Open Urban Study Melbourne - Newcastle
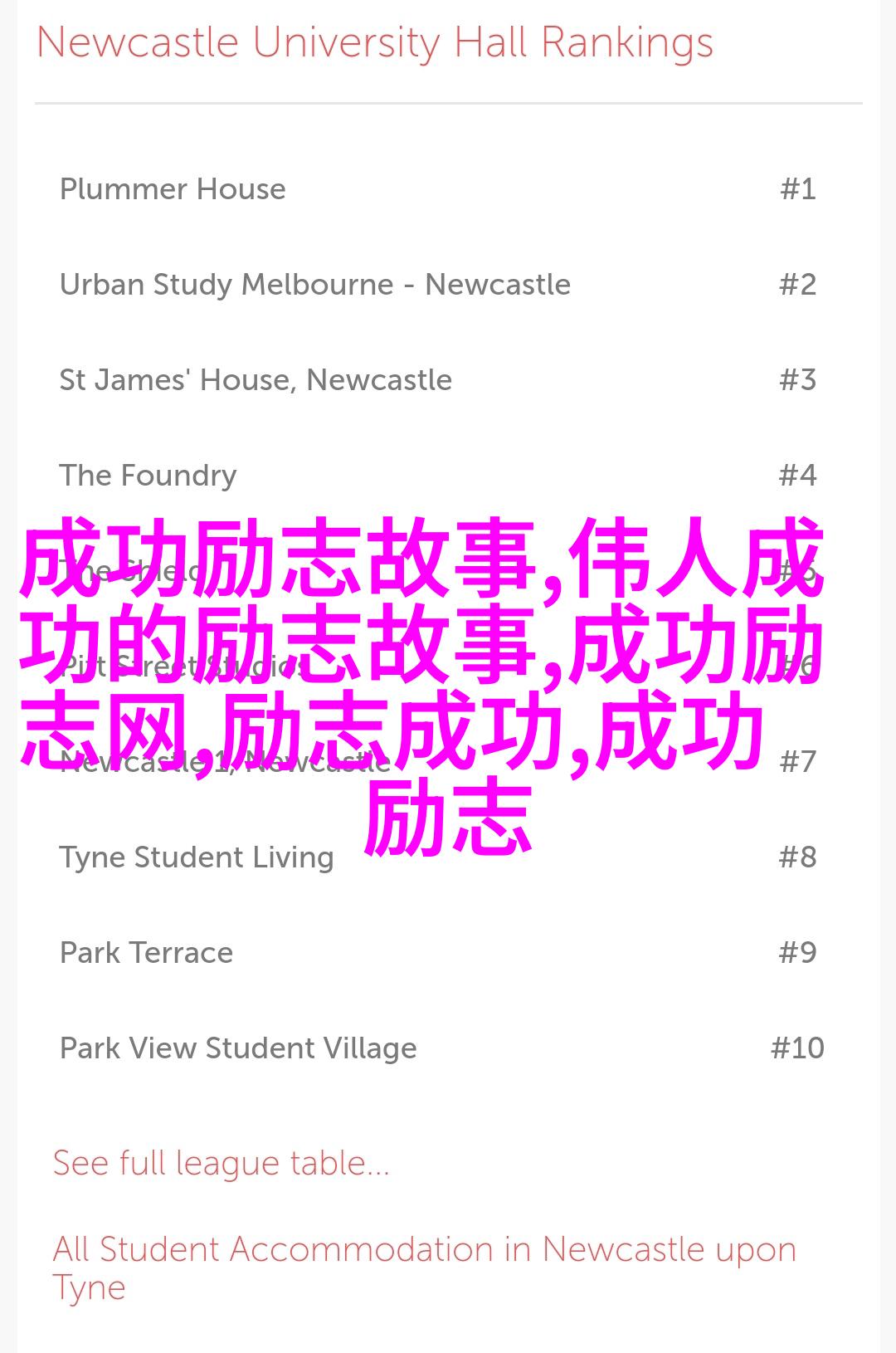Viewport: 896px width, 1353px height. (x=315, y=285)
